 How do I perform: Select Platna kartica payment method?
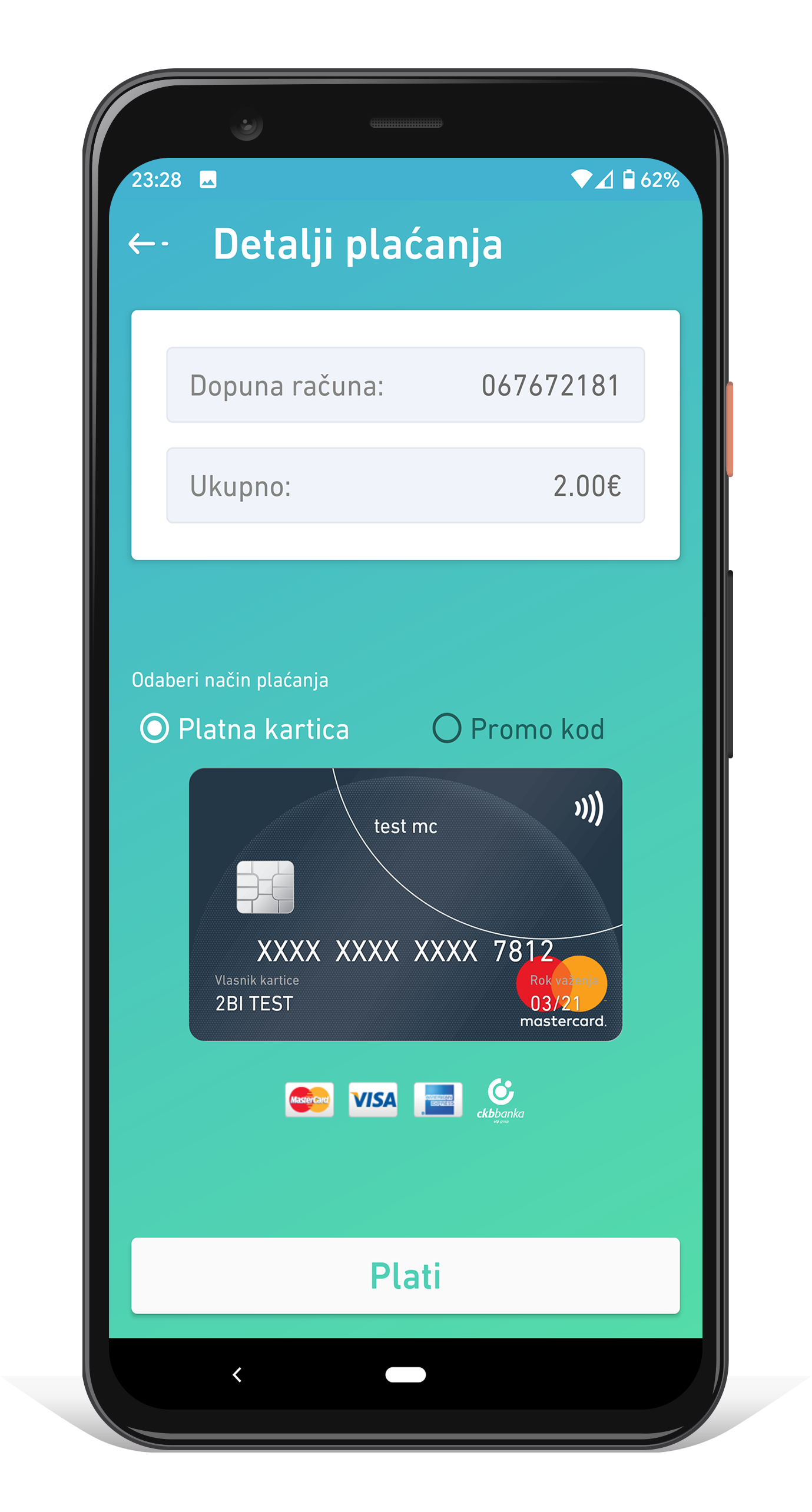pos(155,728)
